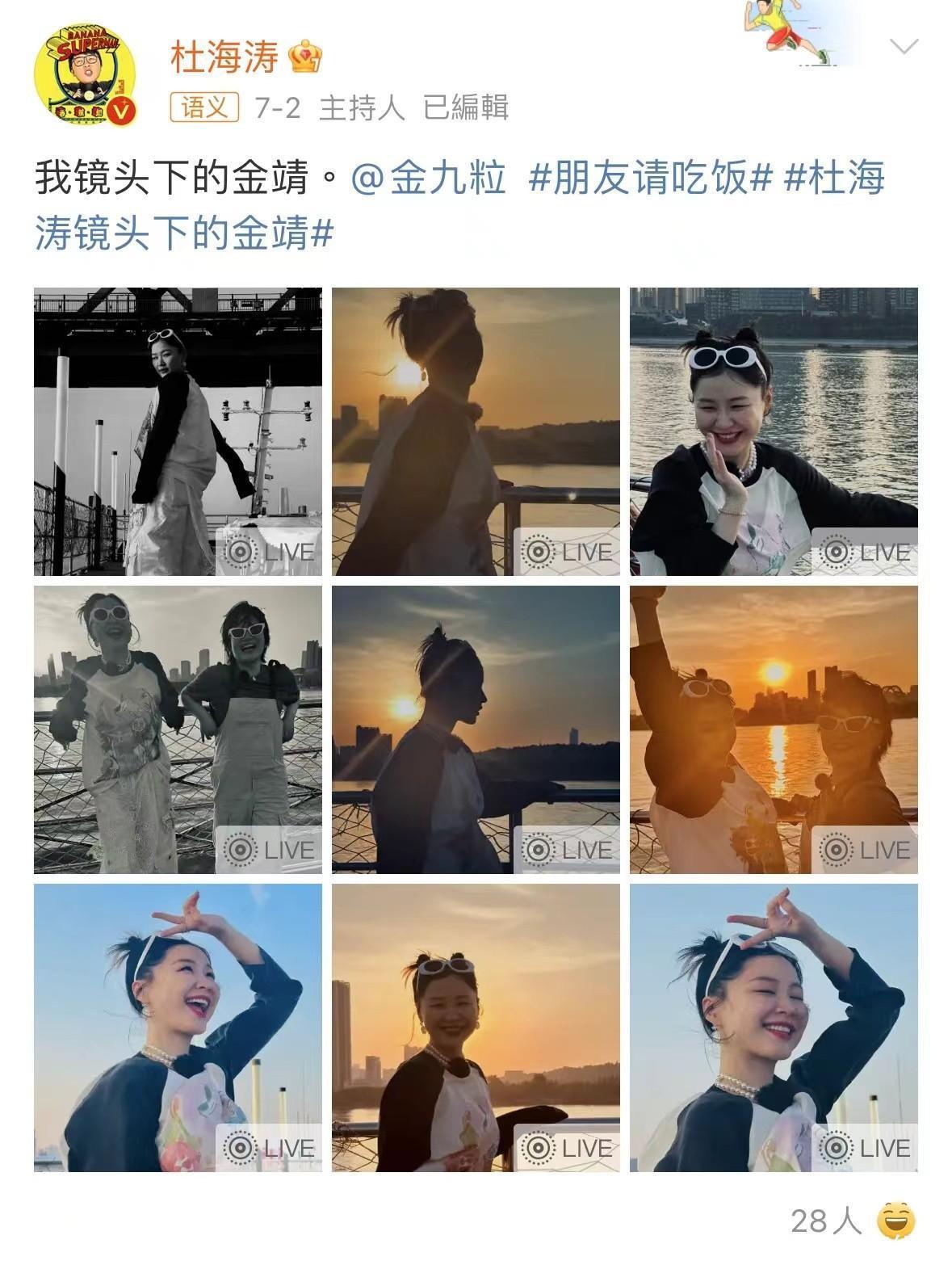Open 杜海涛's profile avatar
952x1265 pixels.
tap(84, 75)
